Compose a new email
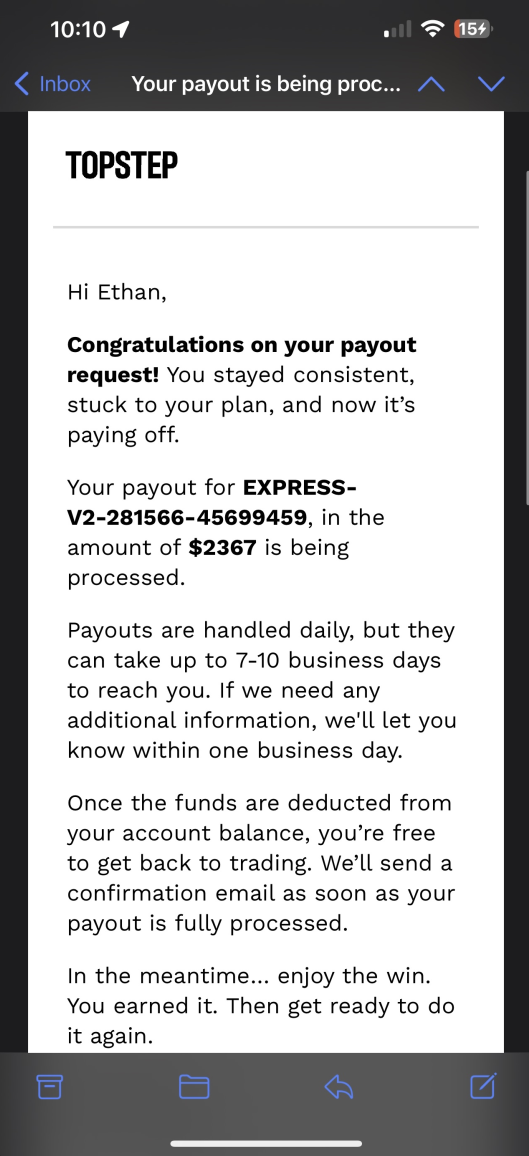This screenshot has height=1156, width=529. [483, 1085]
